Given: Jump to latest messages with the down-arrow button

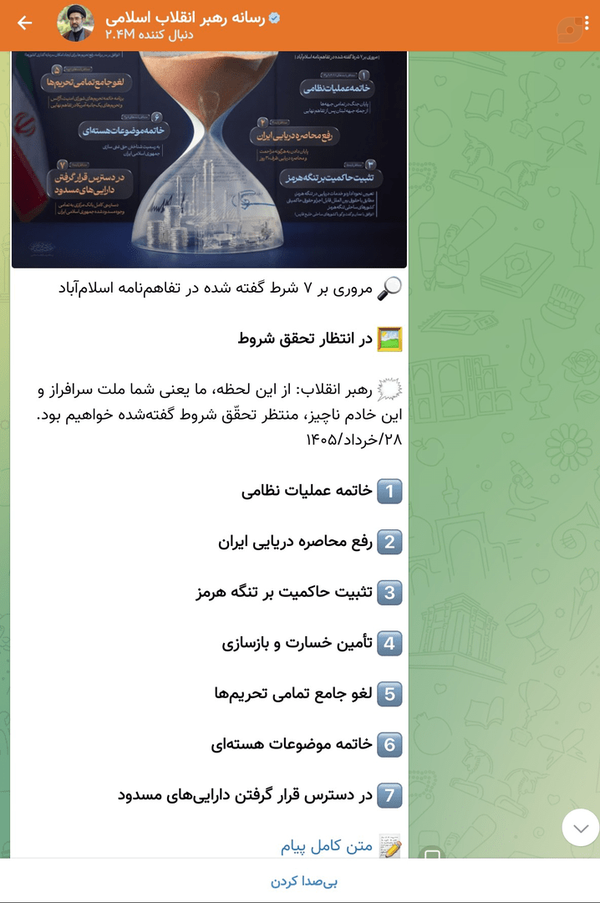Looking at the screenshot, I should click(x=580, y=828).
